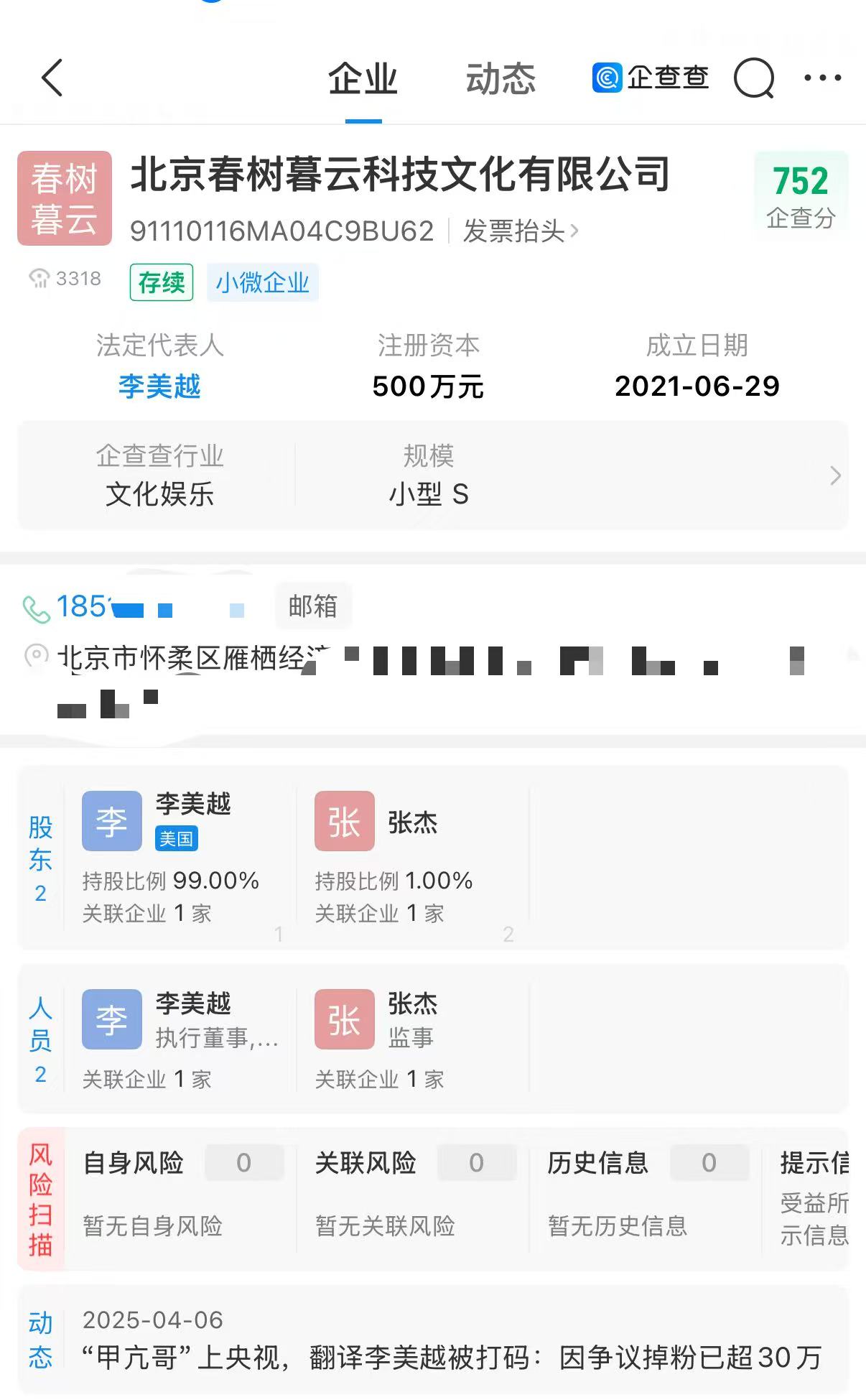
Task: Go back using the top-left arrow
Action: pyautogui.click(x=52, y=78)
